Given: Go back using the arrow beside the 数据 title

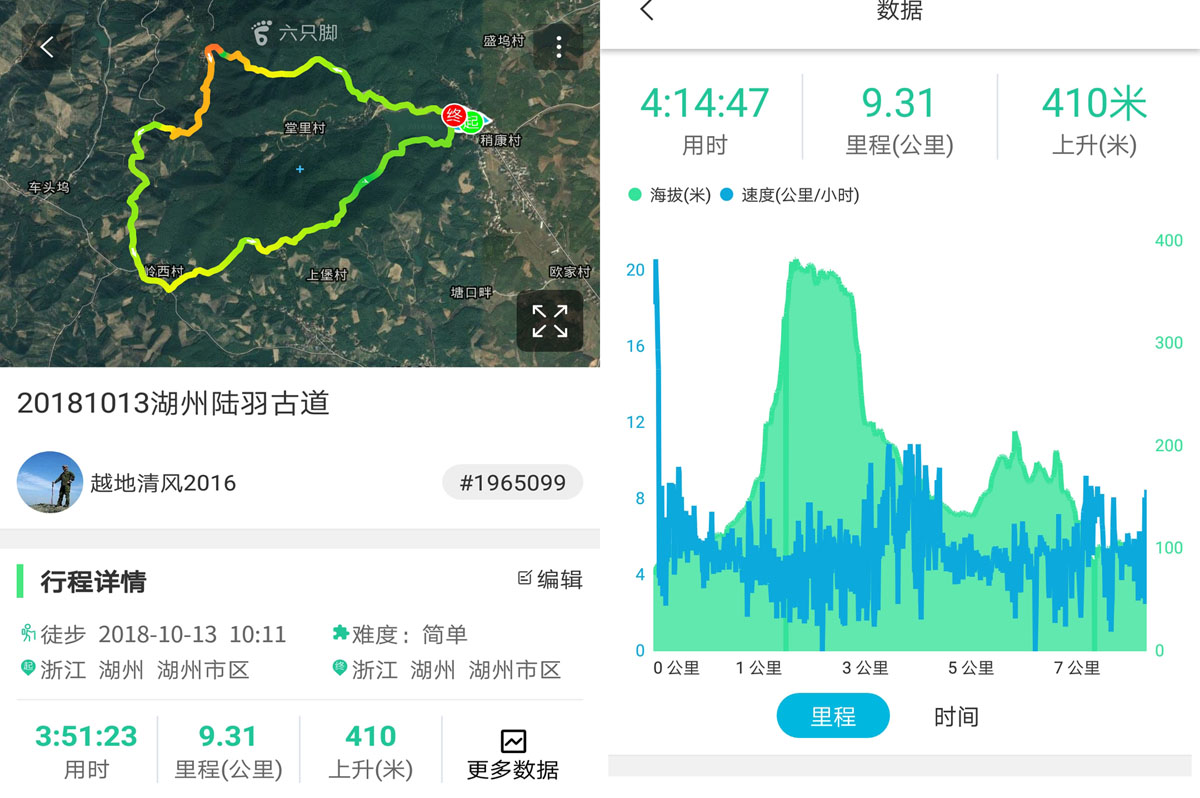Looking at the screenshot, I should click(x=647, y=12).
